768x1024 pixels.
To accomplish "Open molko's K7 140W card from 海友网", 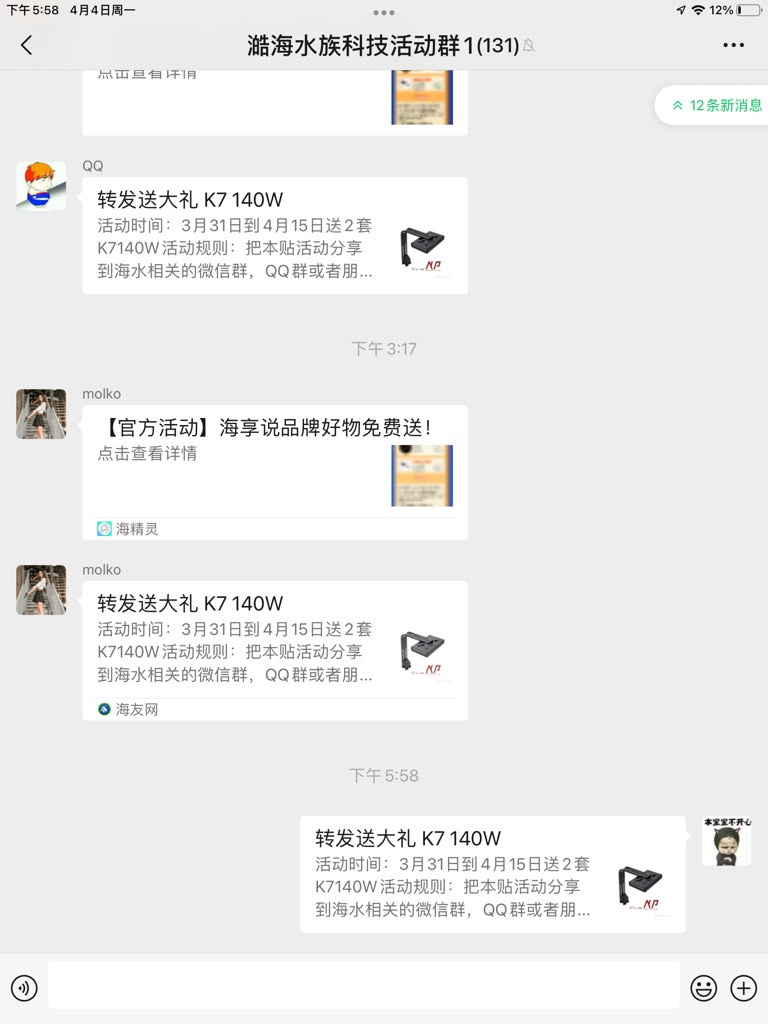I will 274,640.
